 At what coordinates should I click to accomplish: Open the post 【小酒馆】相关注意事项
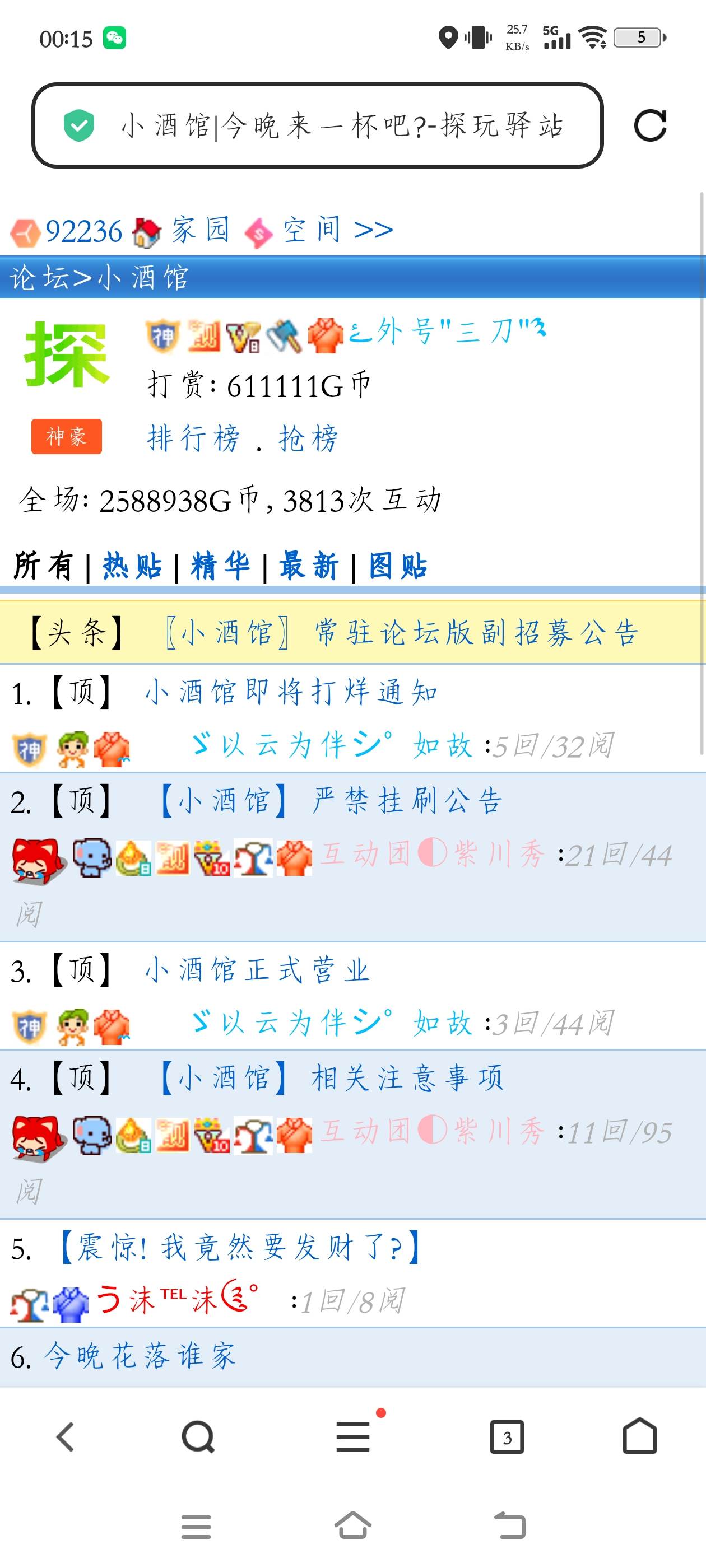332,1078
